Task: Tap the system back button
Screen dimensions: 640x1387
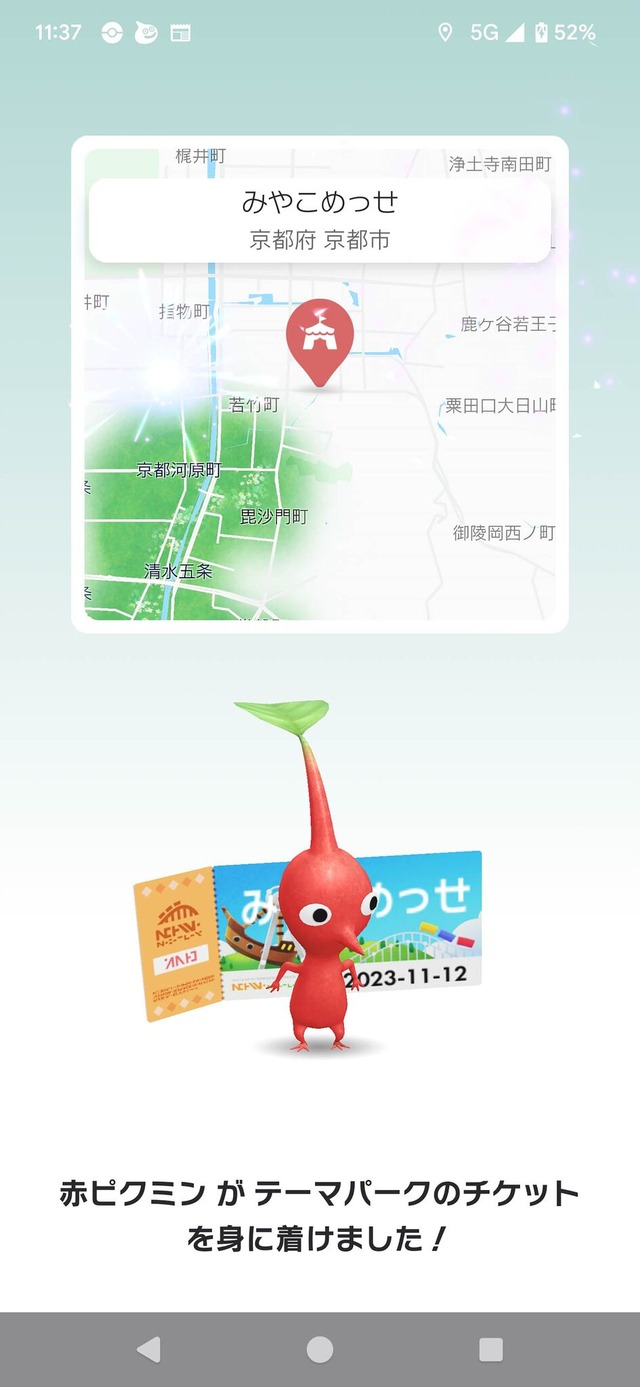Action: tap(148, 1350)
